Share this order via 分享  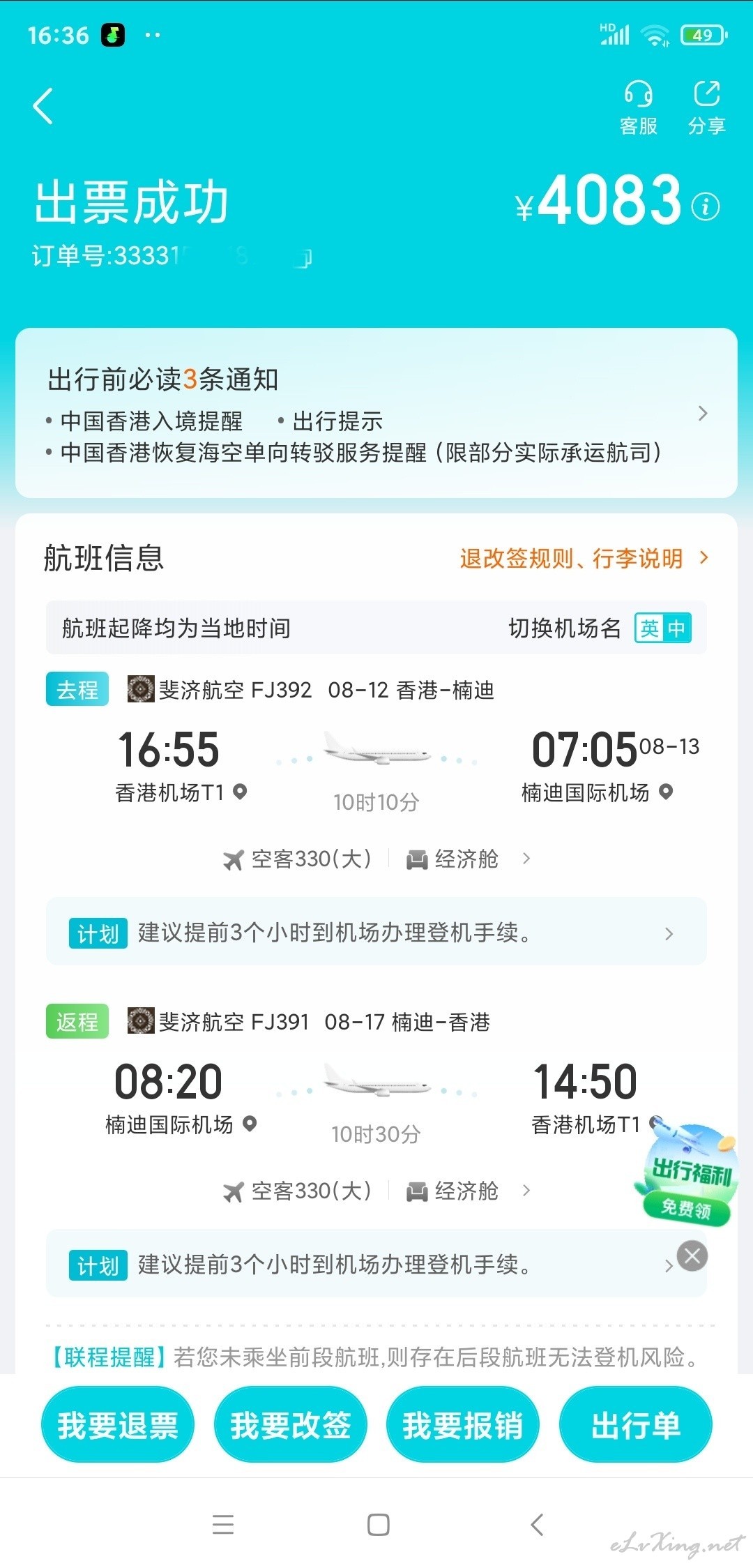(x=706, y=107)
